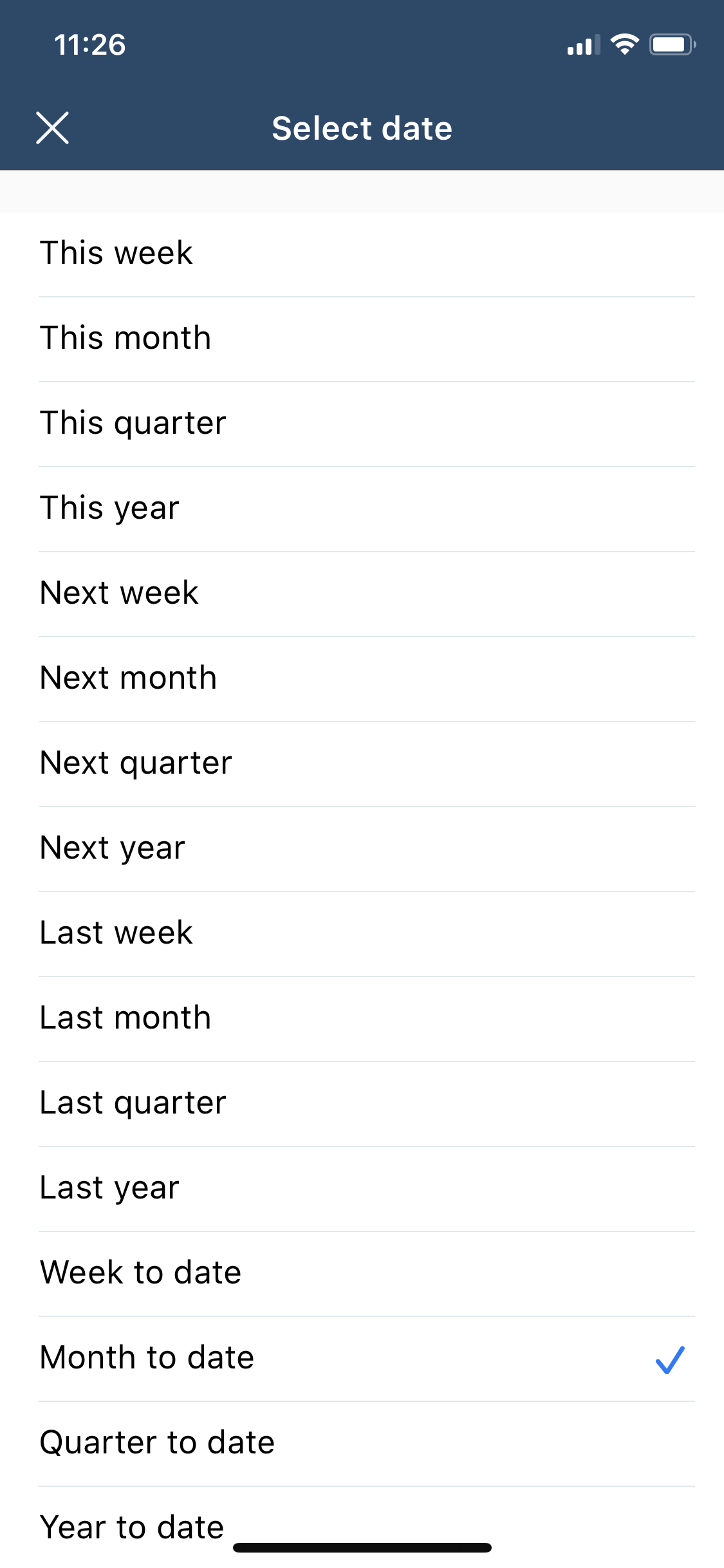
Task: Choose This month date range
Action: point(362,339)
